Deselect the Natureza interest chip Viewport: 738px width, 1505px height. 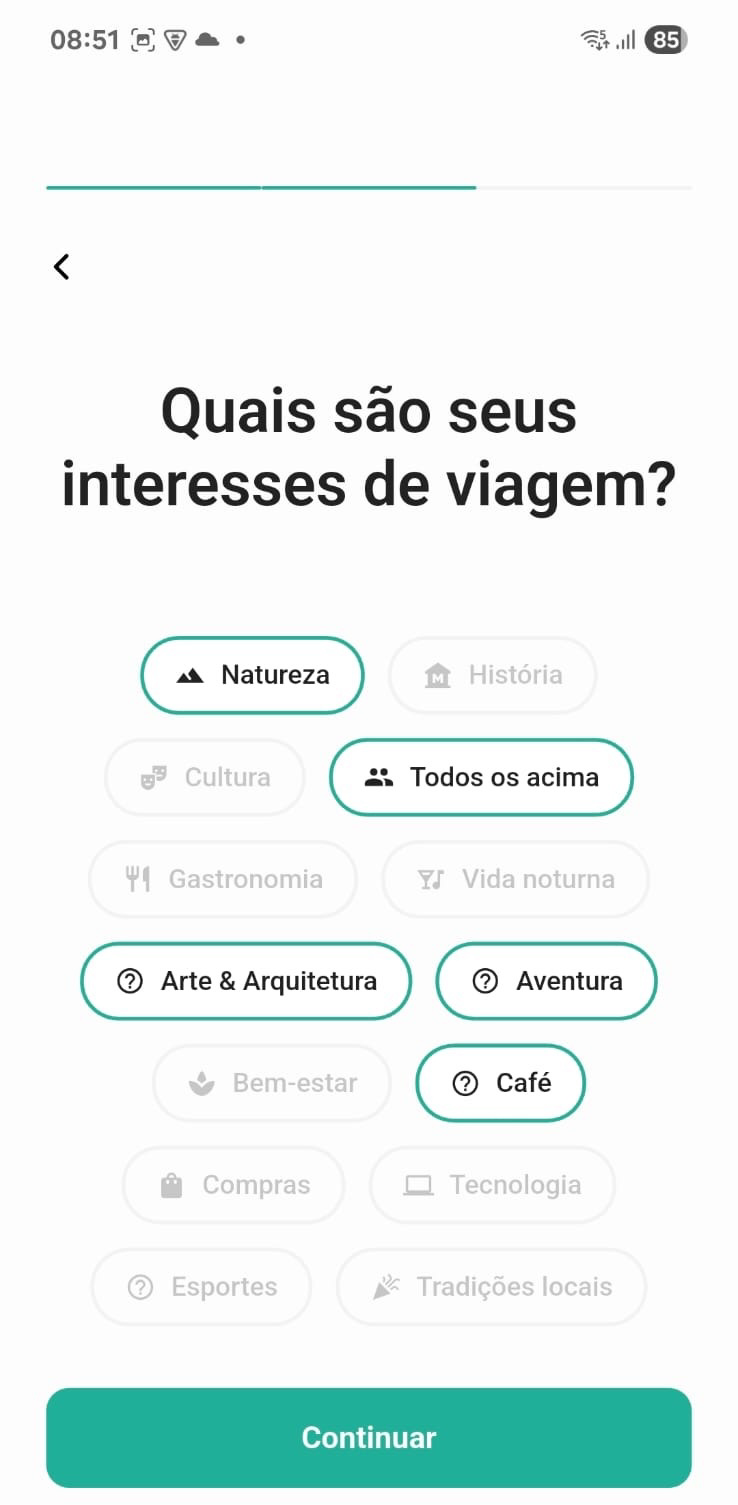[x=252, y=674]
